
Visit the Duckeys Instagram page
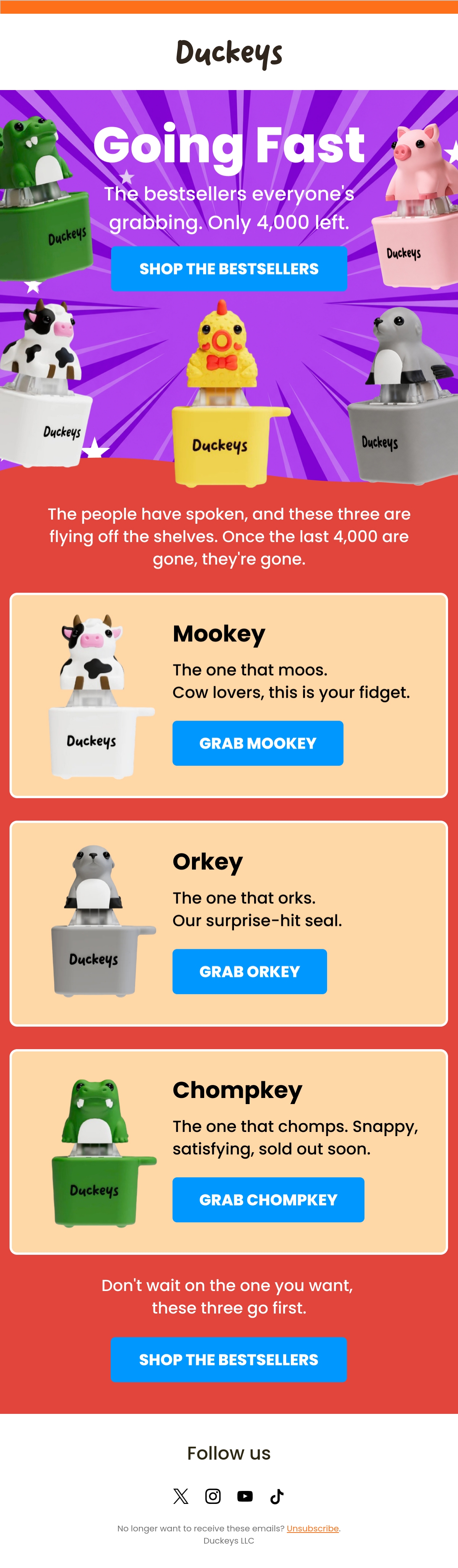[x=213, y=1496]
